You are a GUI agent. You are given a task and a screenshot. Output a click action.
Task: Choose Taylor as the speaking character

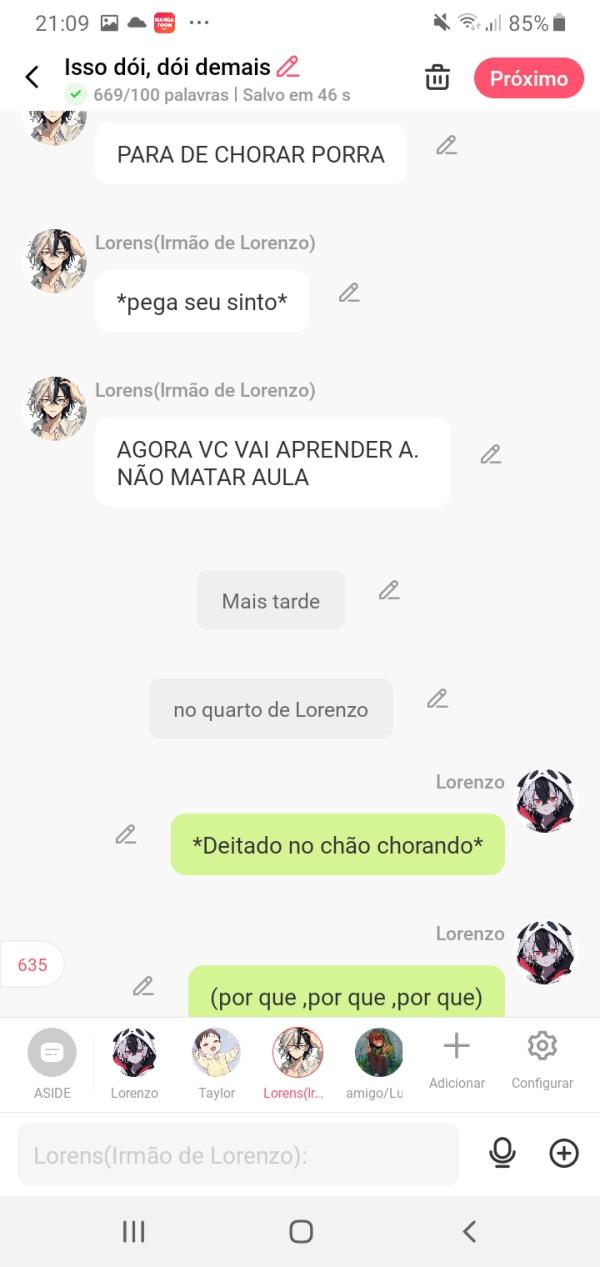(x=216, y=1063)
